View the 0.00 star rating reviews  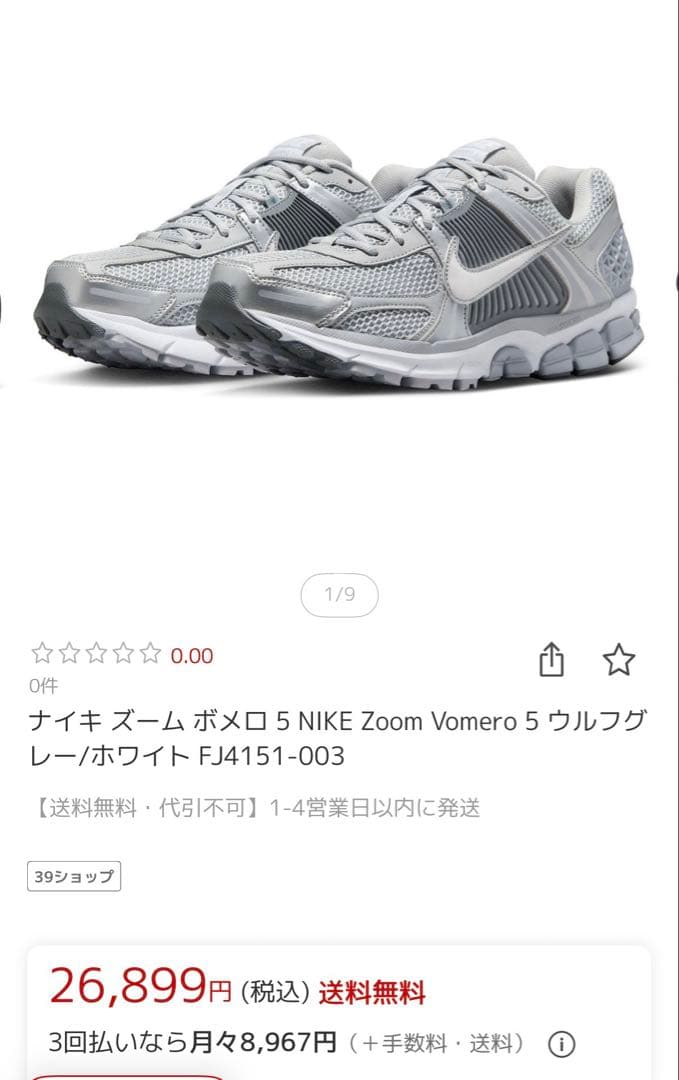pos(122,655)
